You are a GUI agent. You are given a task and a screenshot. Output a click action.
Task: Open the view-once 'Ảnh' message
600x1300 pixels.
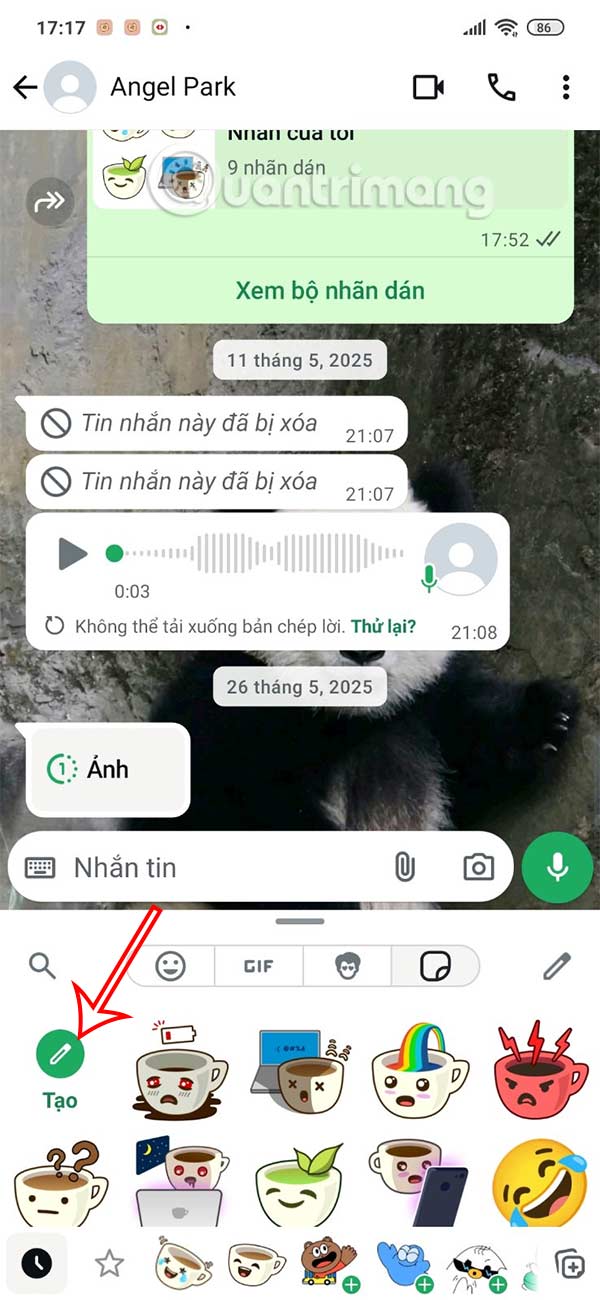coord(108,769)
